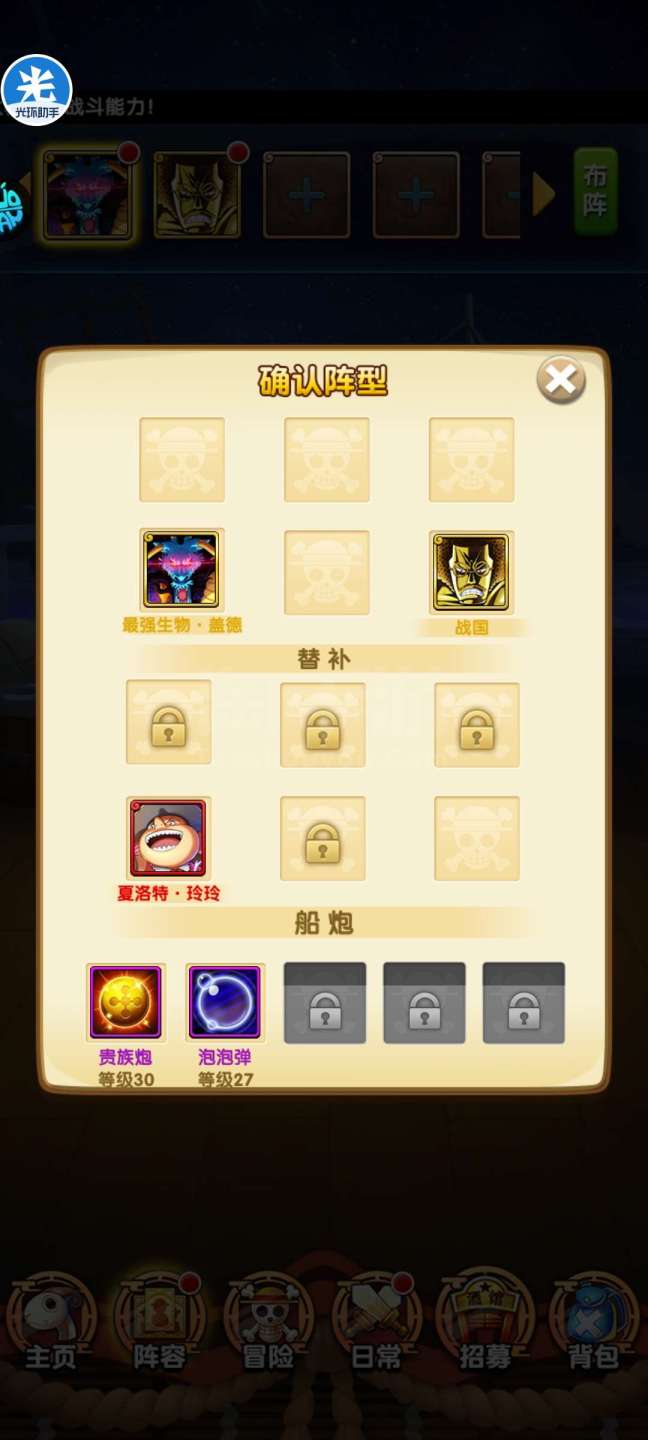Select hero 最强生物·盖德 in formation
This screenshot has width=648, height=1440.
[181, 570]
